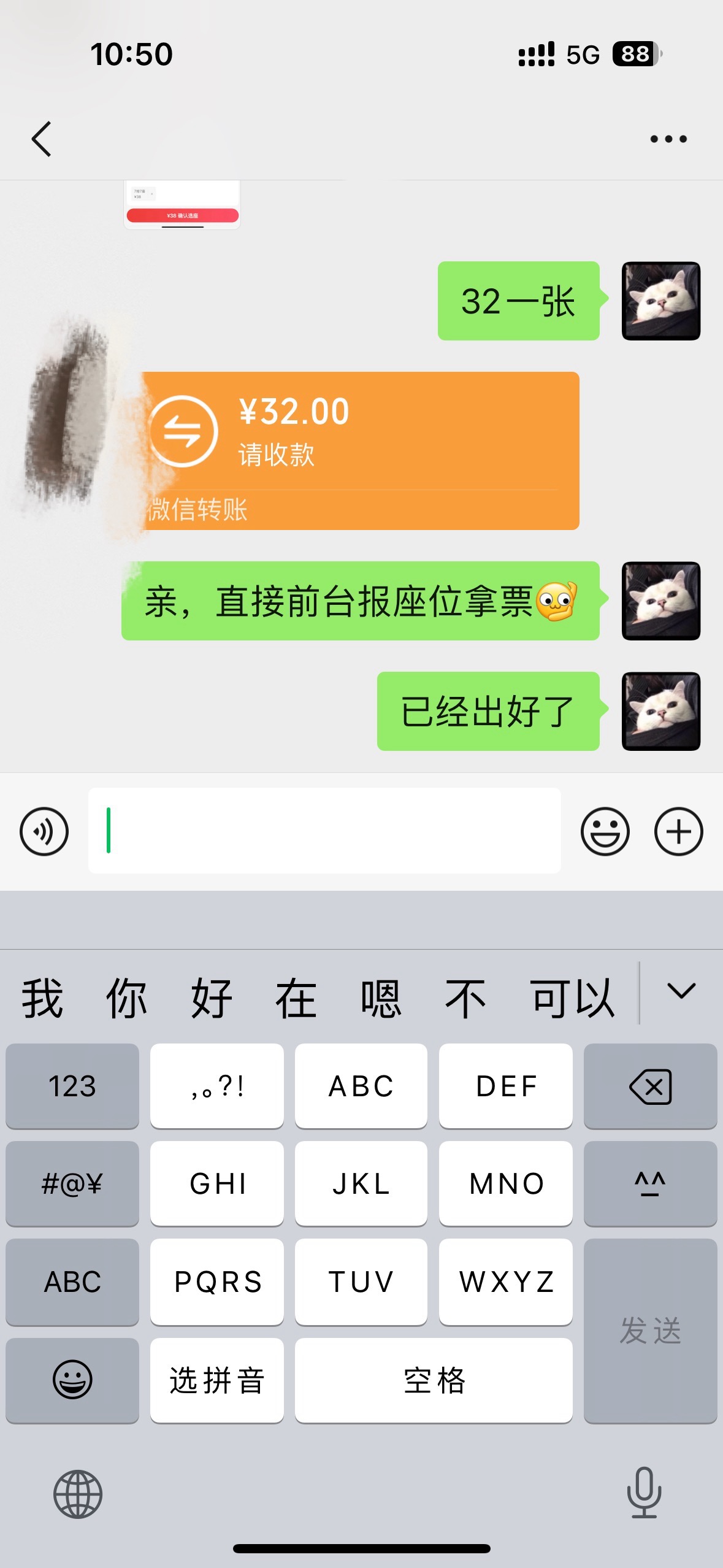
Task: Switch input language with globe key
Action: pos(78,1494)
